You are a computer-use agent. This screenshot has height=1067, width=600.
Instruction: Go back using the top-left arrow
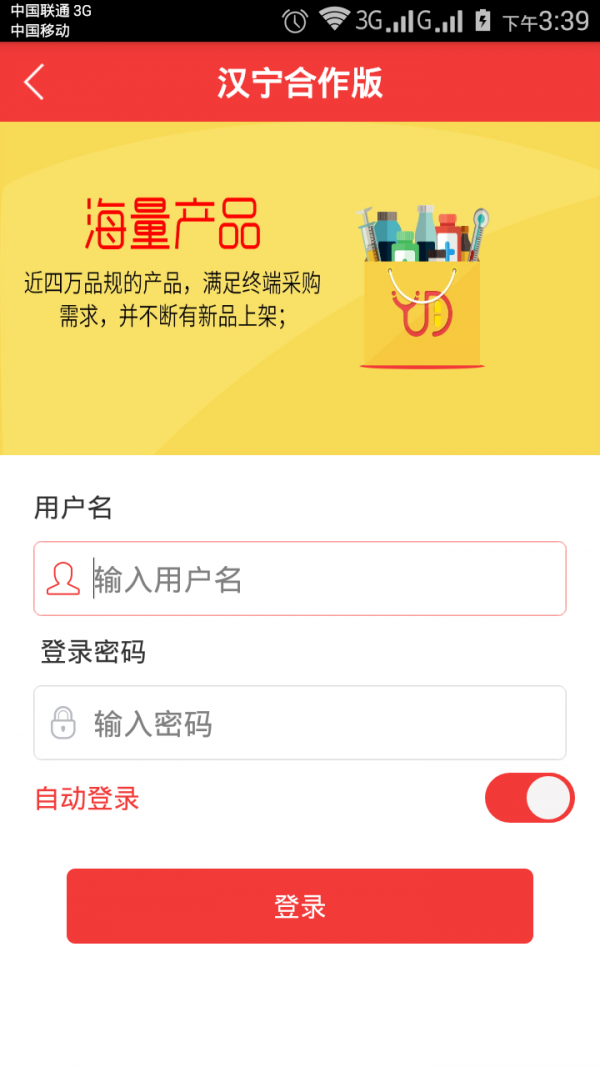click(x=34, y=82)
